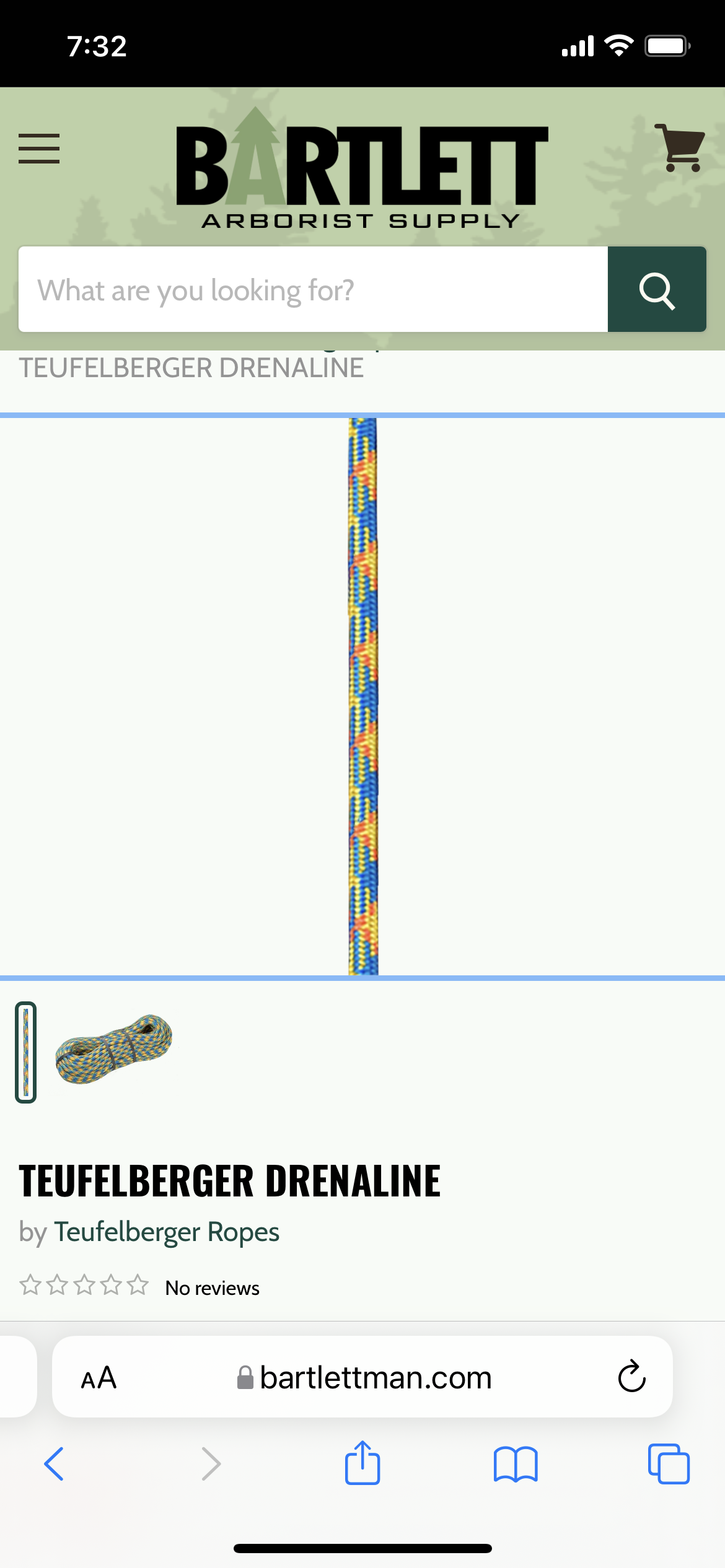Tap the magnifying glass search button
This screenshot has width=725, height=1568.
click(x=657, y=289)
